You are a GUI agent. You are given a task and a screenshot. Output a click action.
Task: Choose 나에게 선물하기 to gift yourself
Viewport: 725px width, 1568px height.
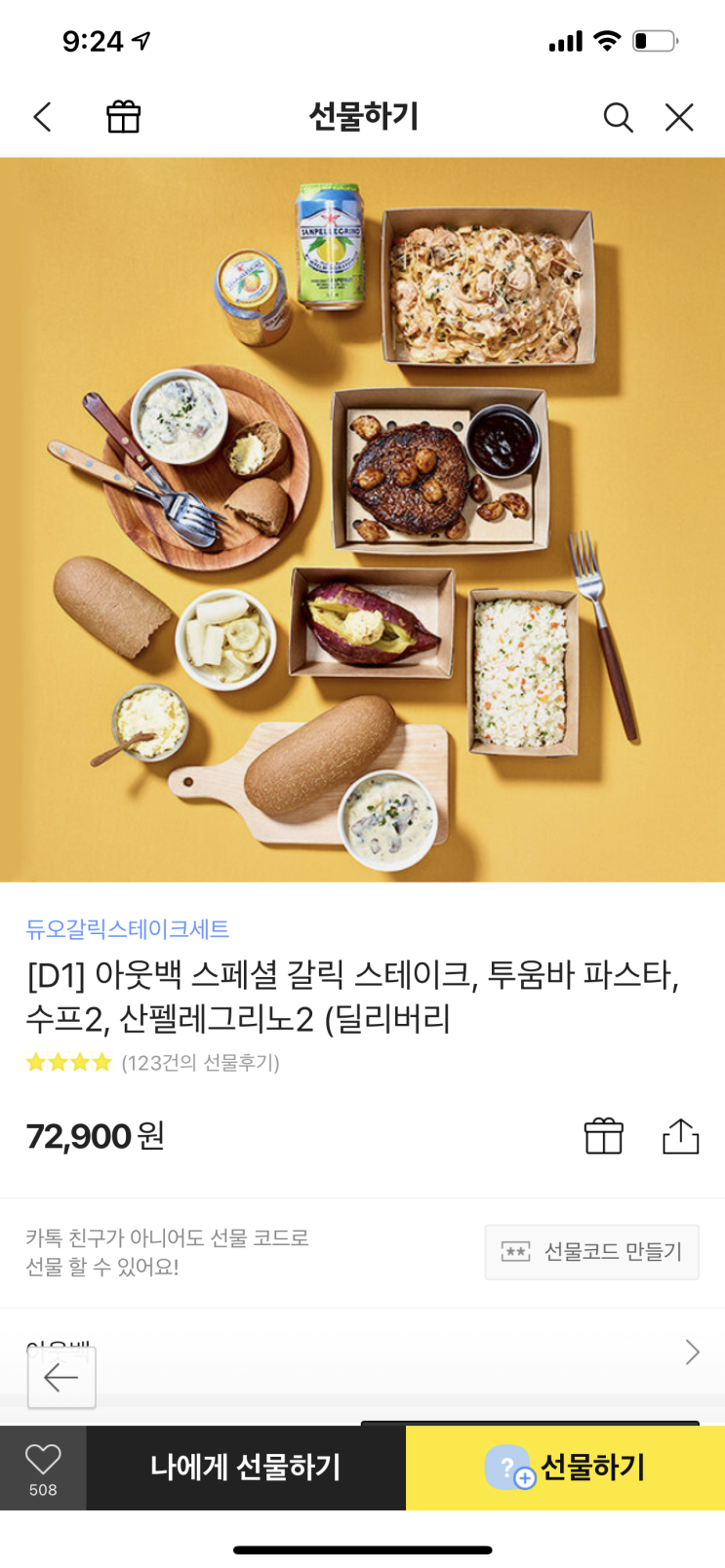pos(245,1468)
